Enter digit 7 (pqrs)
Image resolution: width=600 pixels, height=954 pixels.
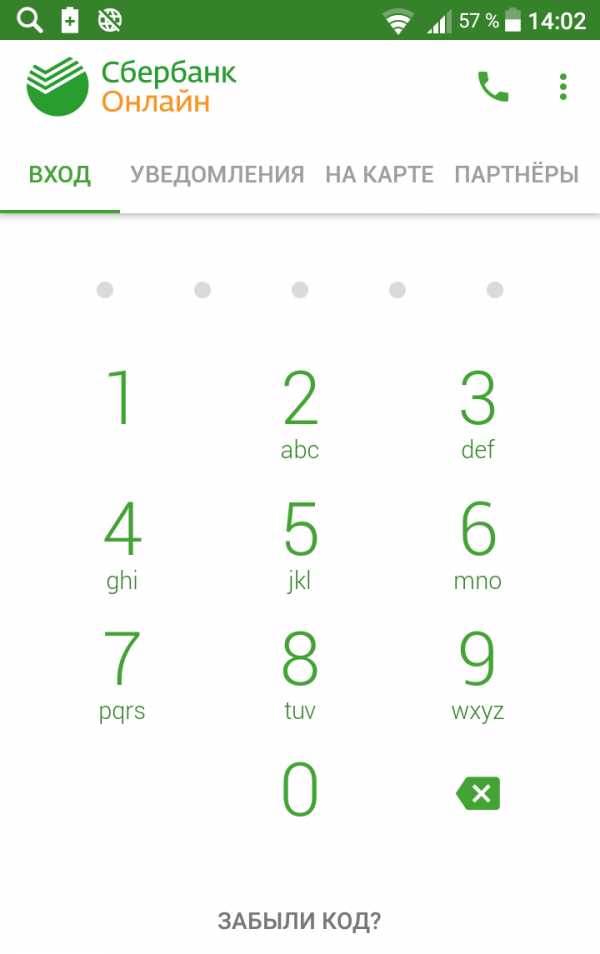(x=121, y=674)
